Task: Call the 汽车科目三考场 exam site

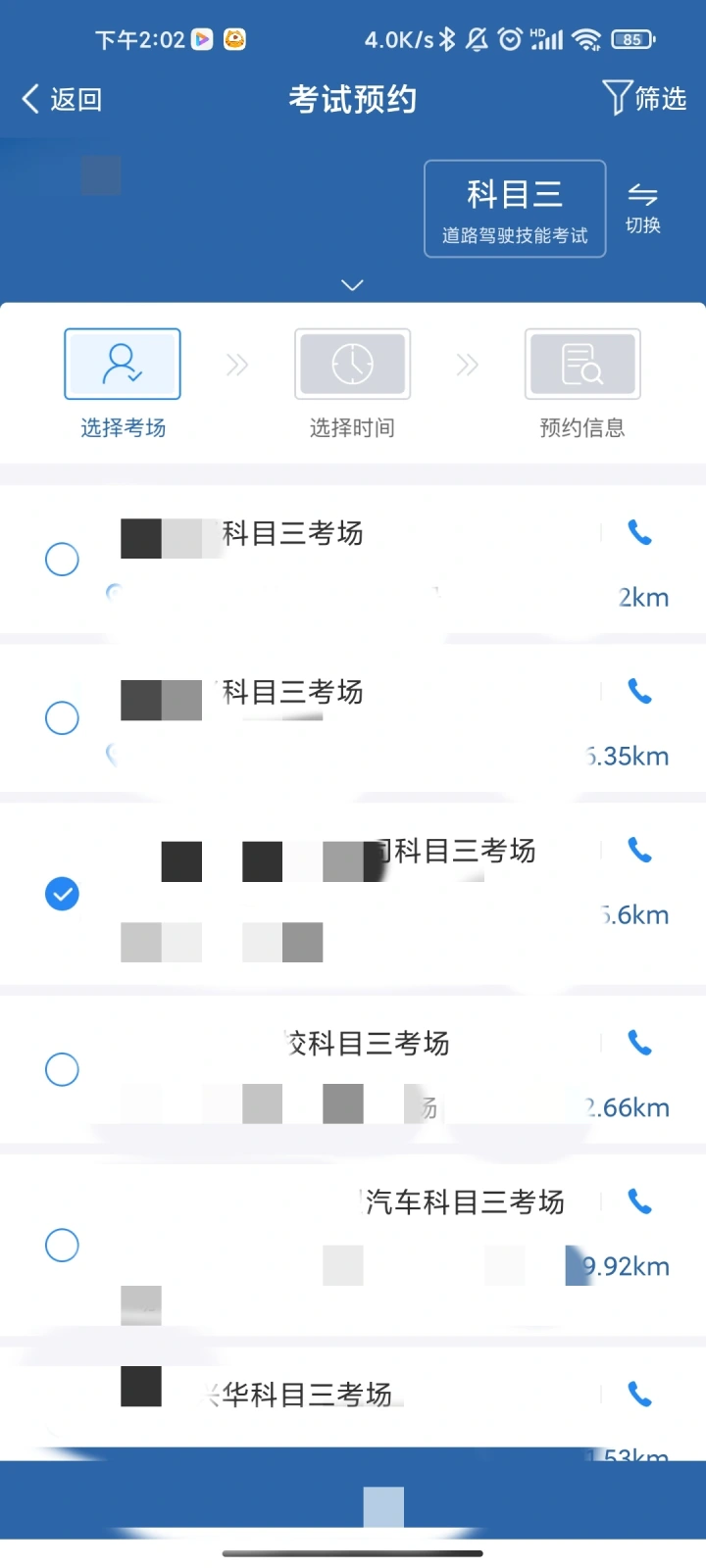Action: [x=639, y=1200]
